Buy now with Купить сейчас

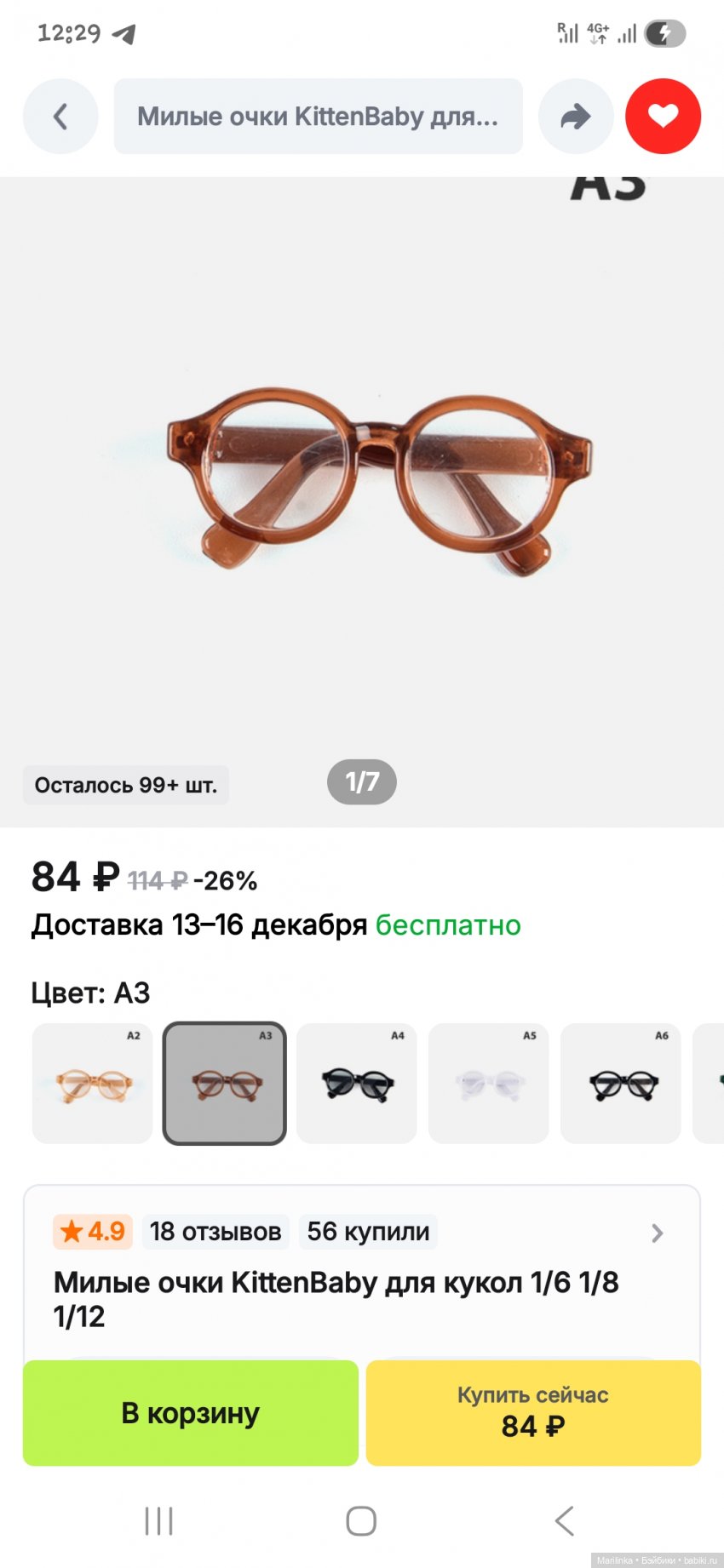click(533, 1413)
